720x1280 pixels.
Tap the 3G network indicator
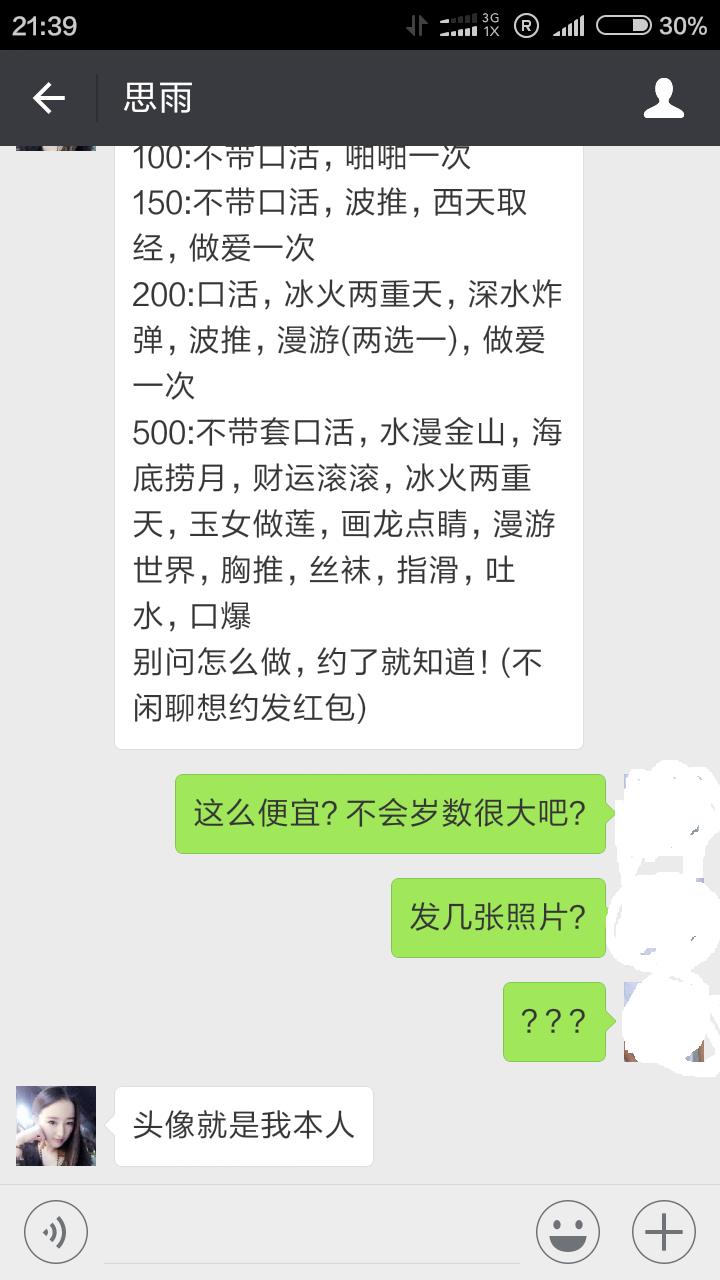[489, 27]
